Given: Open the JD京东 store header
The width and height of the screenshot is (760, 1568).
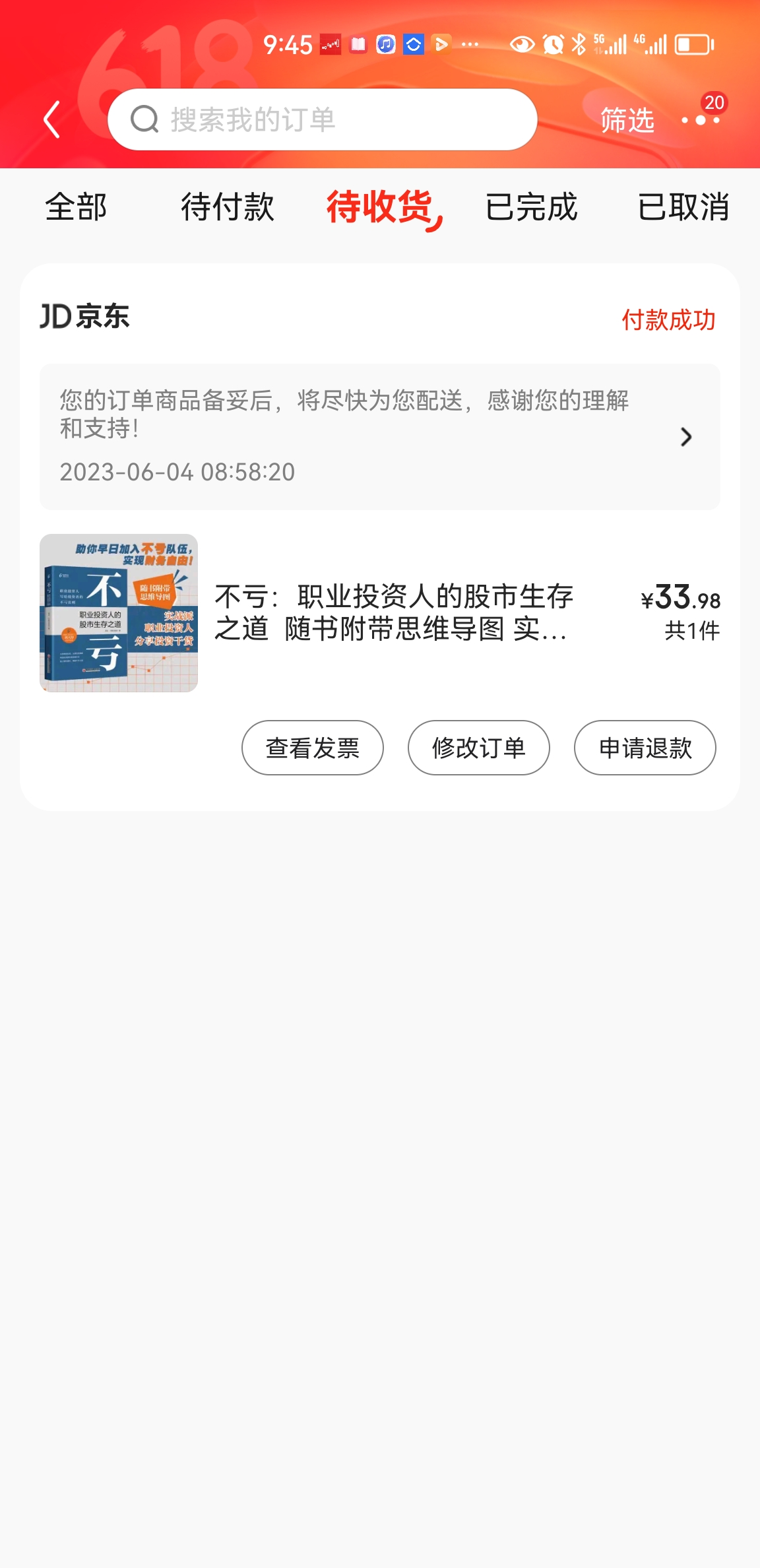Looking at the screenshot, I should pyautogui.click(x=85, y=317).
